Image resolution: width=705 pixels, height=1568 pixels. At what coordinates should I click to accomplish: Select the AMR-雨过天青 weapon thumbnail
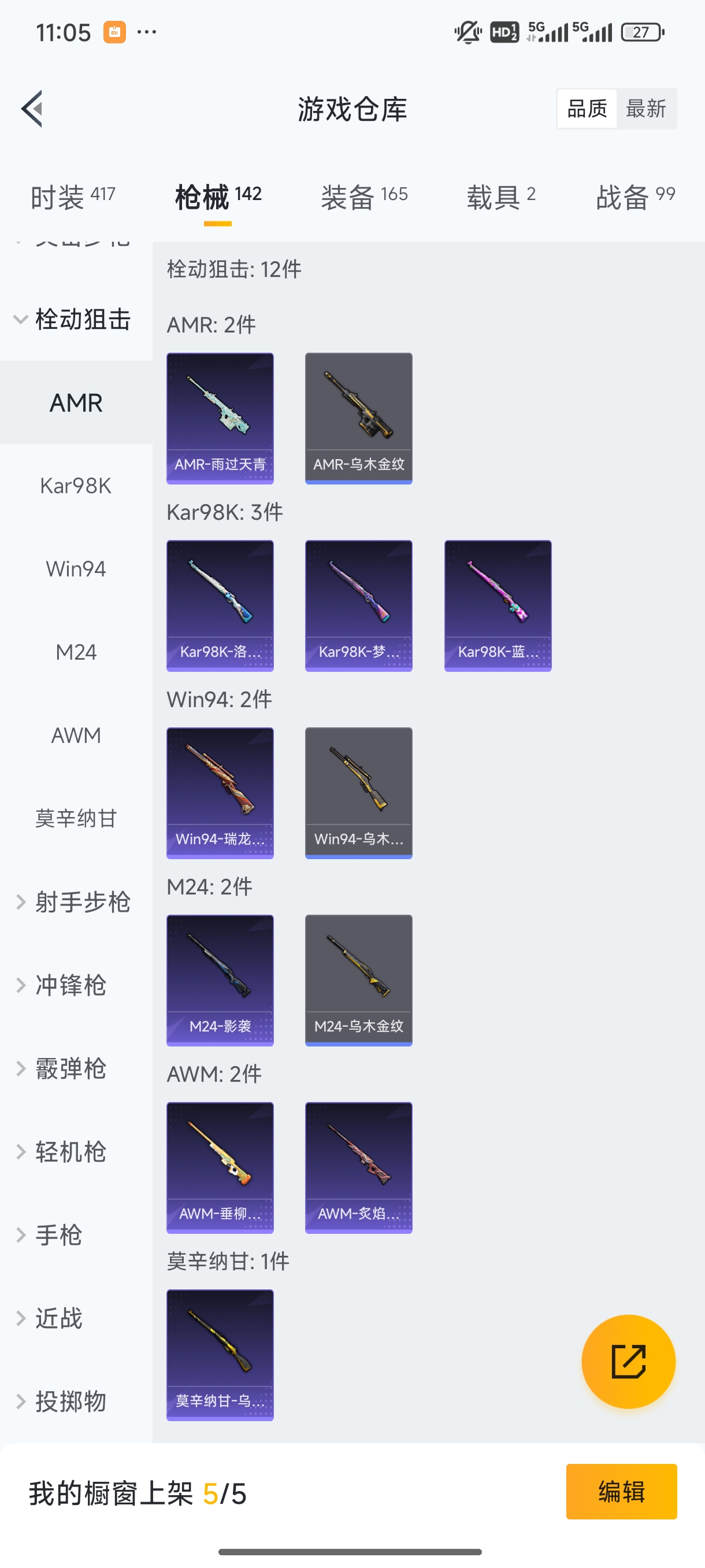tap(220, 417)
